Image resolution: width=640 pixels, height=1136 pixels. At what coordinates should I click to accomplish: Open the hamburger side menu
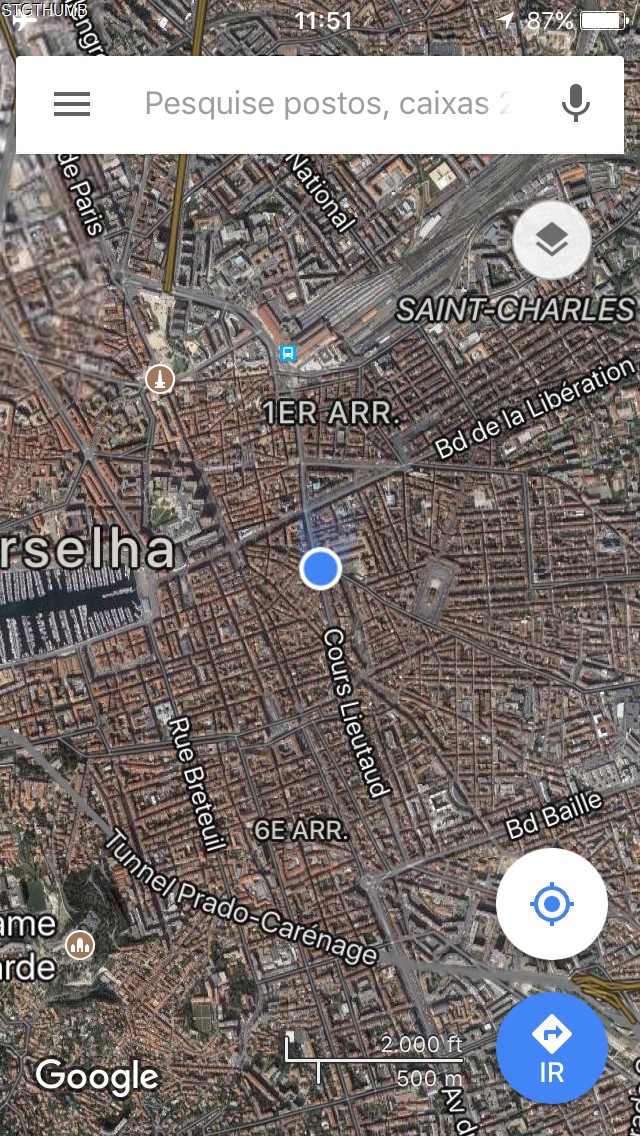pyautogui.click(x=72, y=104)
